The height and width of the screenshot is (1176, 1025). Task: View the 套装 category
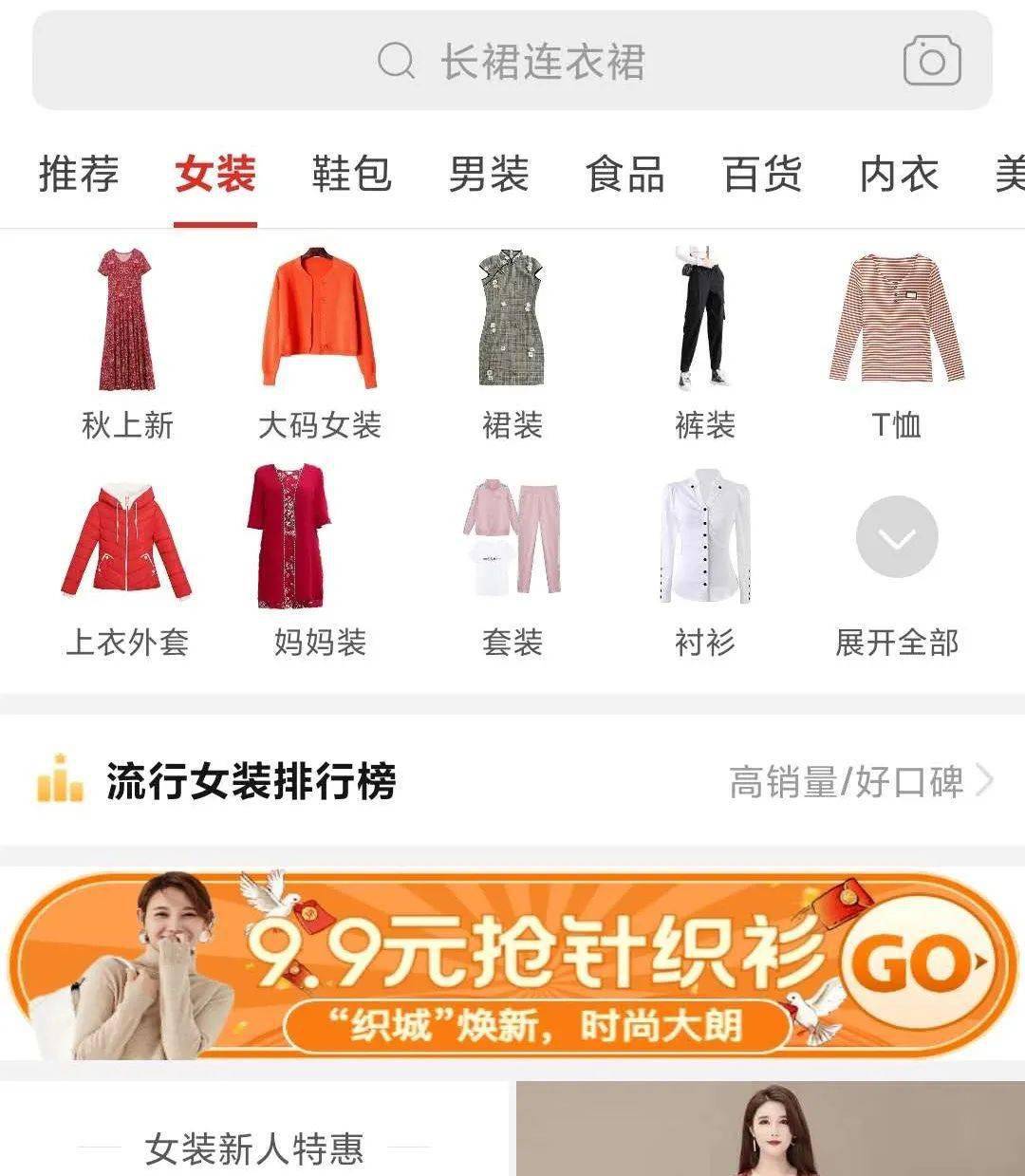[x=512, y=562]
